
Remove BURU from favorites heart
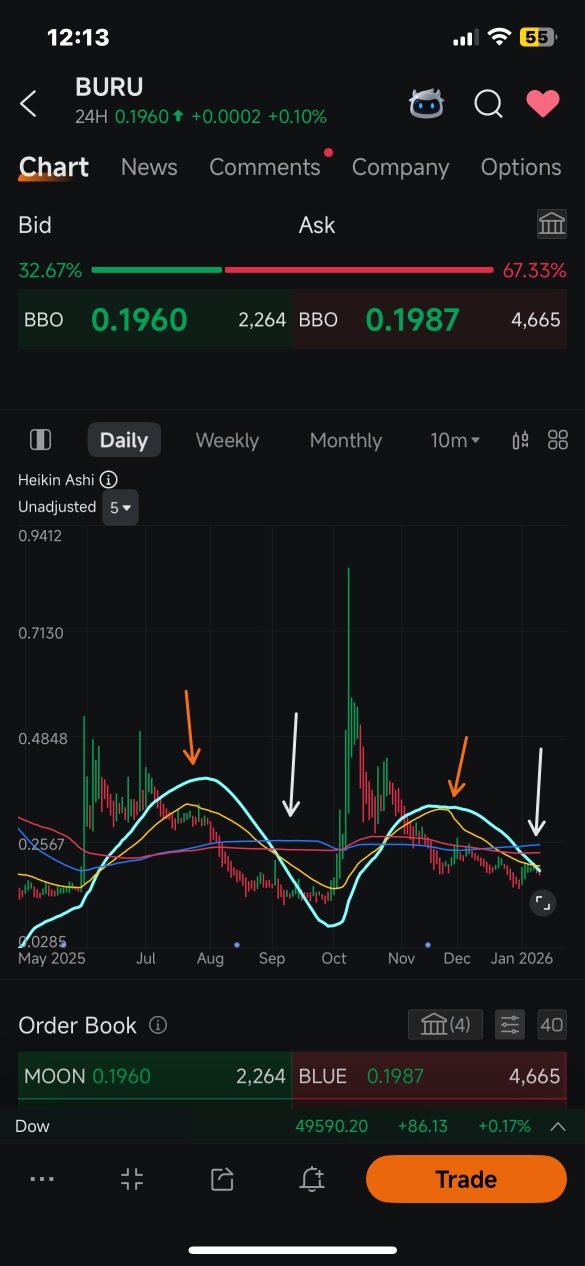tap(543, 103)
